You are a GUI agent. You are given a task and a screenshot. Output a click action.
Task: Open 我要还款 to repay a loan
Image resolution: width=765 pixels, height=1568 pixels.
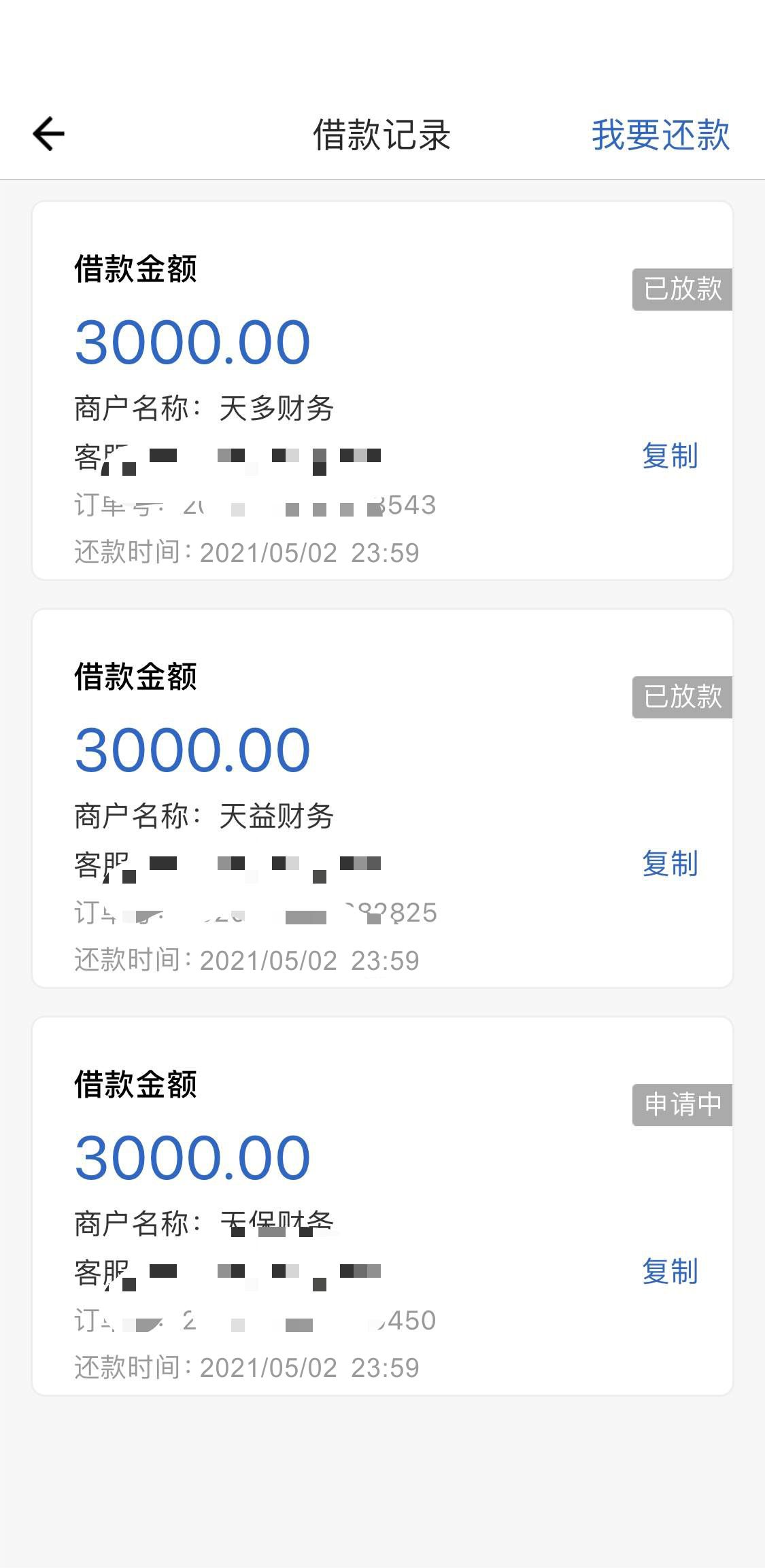[660, 135]
